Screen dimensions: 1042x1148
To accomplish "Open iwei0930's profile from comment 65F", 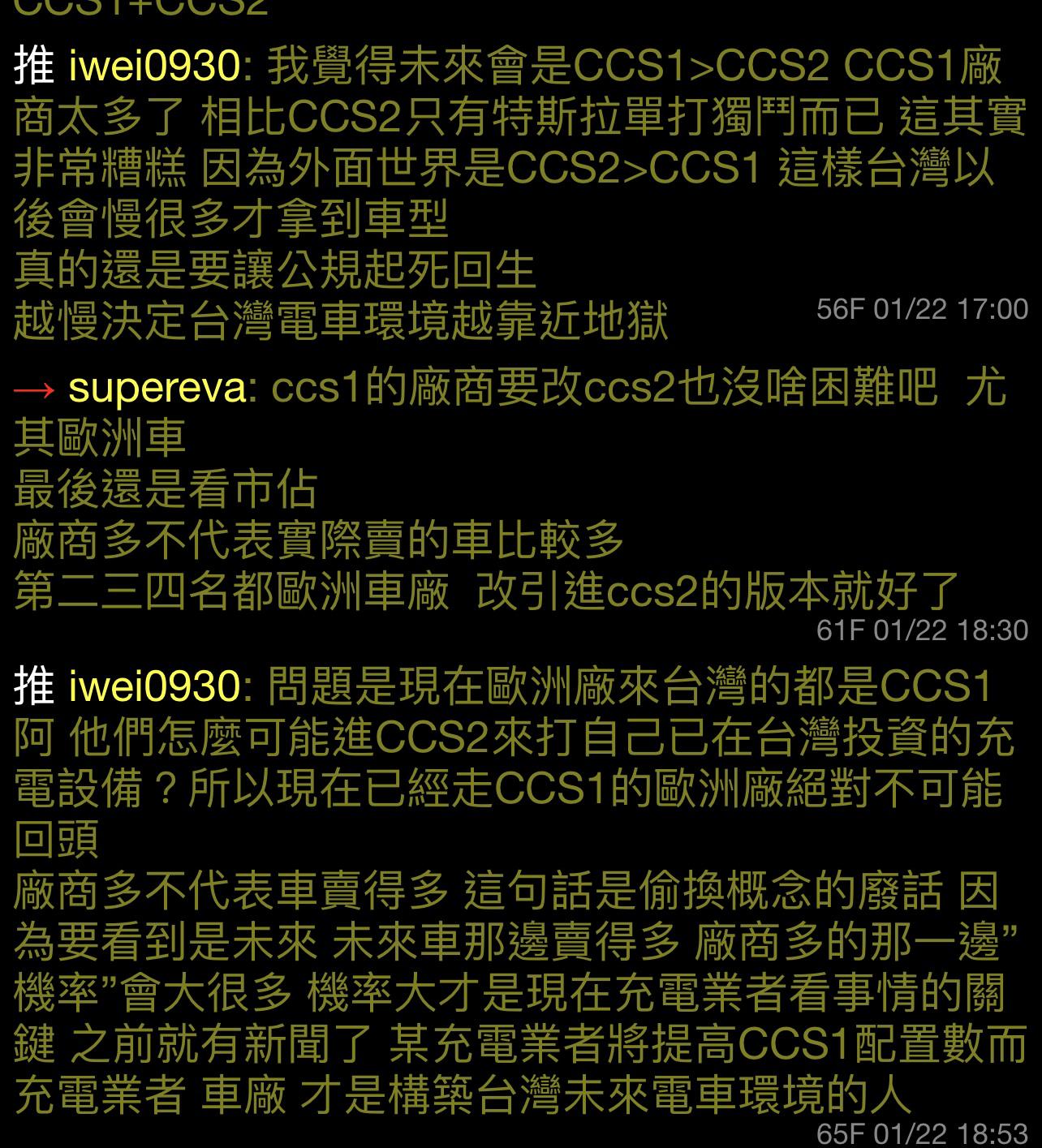I will tap(154, 686).
